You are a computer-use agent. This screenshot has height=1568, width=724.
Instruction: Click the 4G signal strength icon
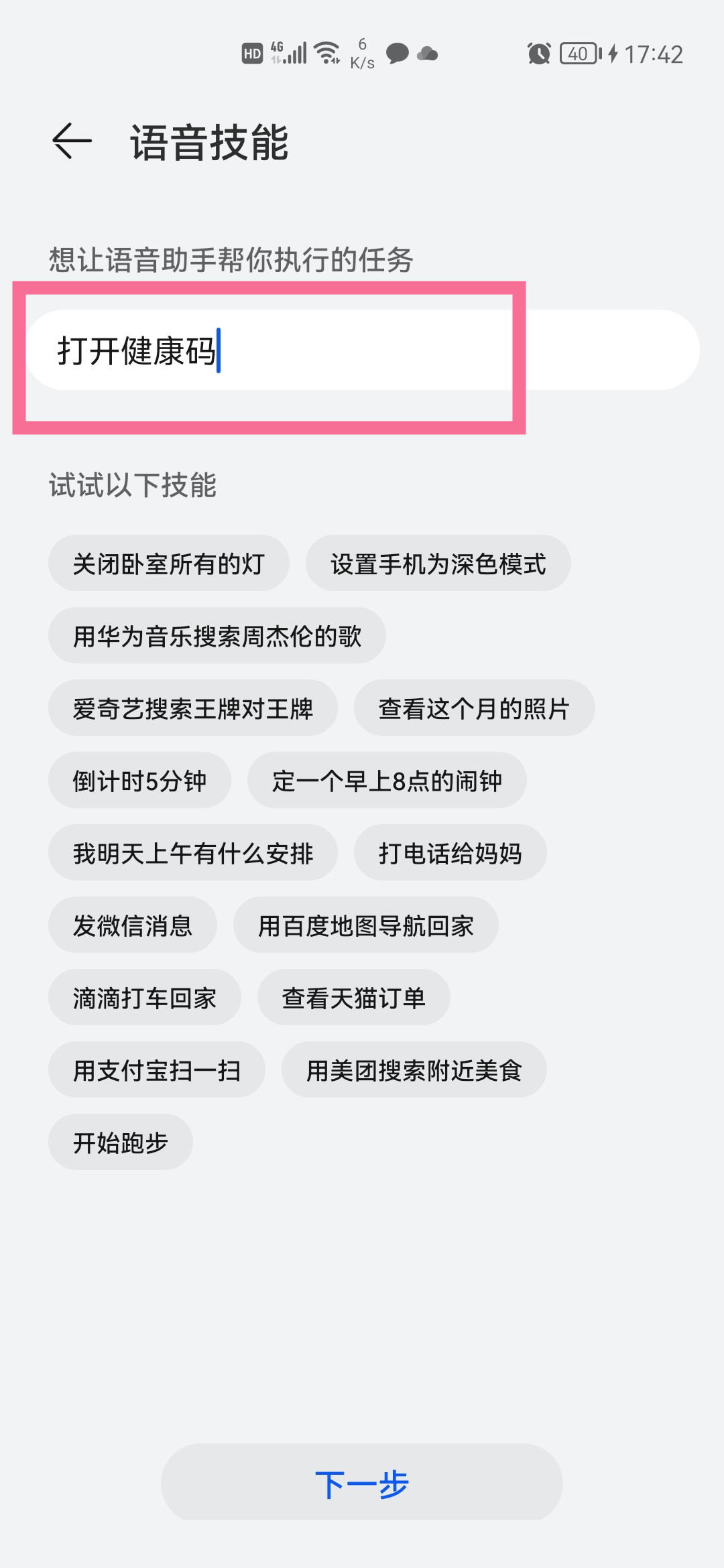[290, 52]
